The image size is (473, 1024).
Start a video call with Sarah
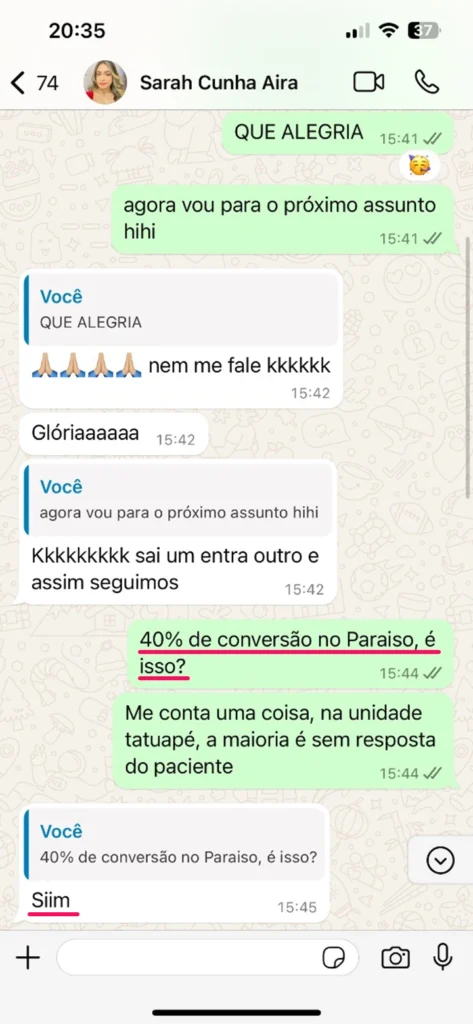(368, 82)
